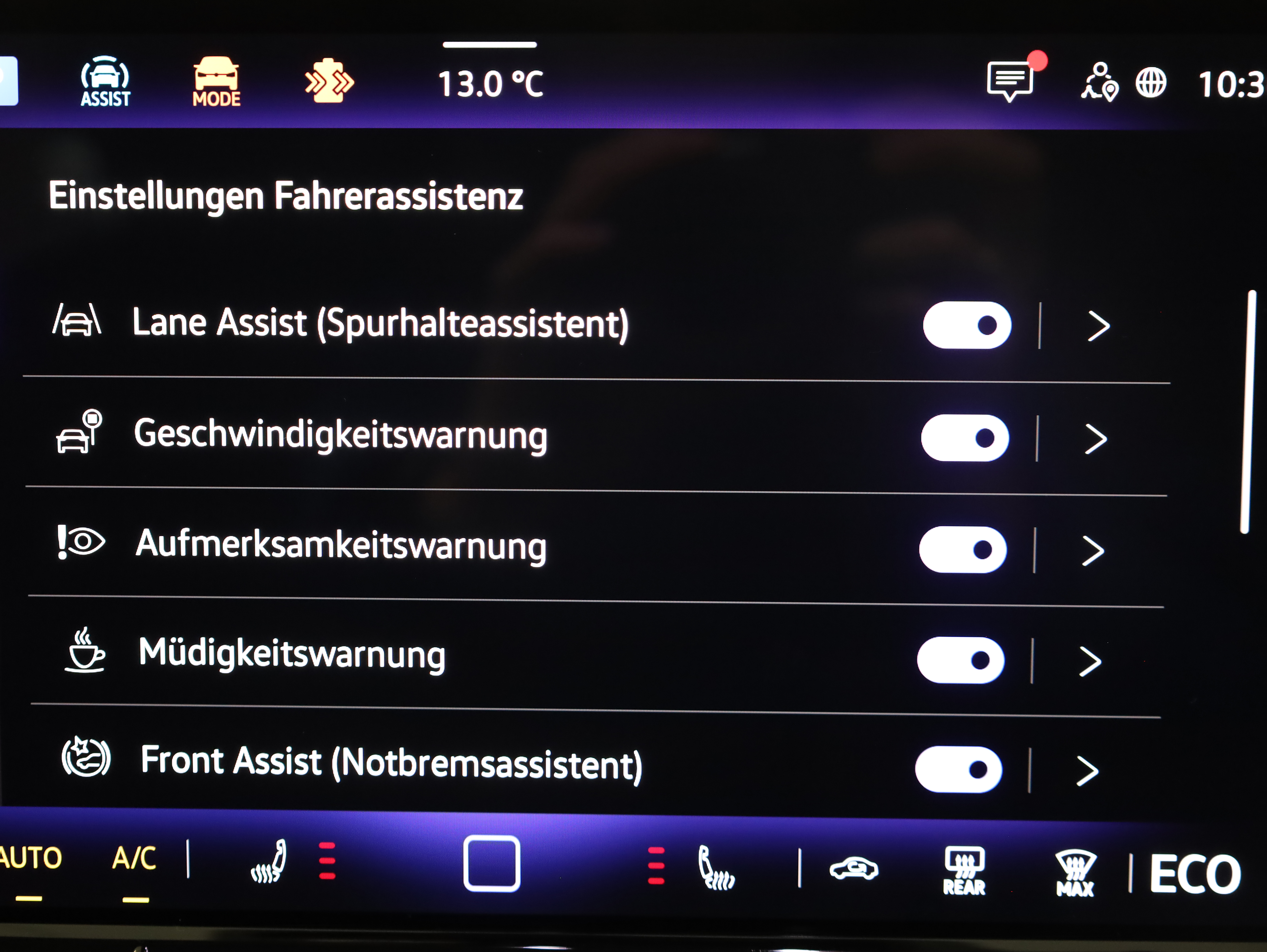This screenshot has width=1267, height=952.
Task: Toggle Front Assist (Notbremsassistent)
Action: (x=958, y=769)
